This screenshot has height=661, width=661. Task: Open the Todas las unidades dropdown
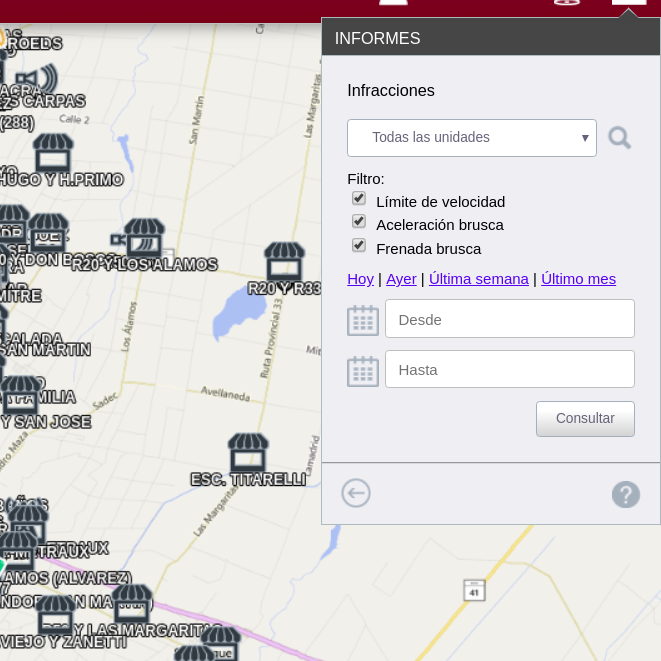[471, 138]
